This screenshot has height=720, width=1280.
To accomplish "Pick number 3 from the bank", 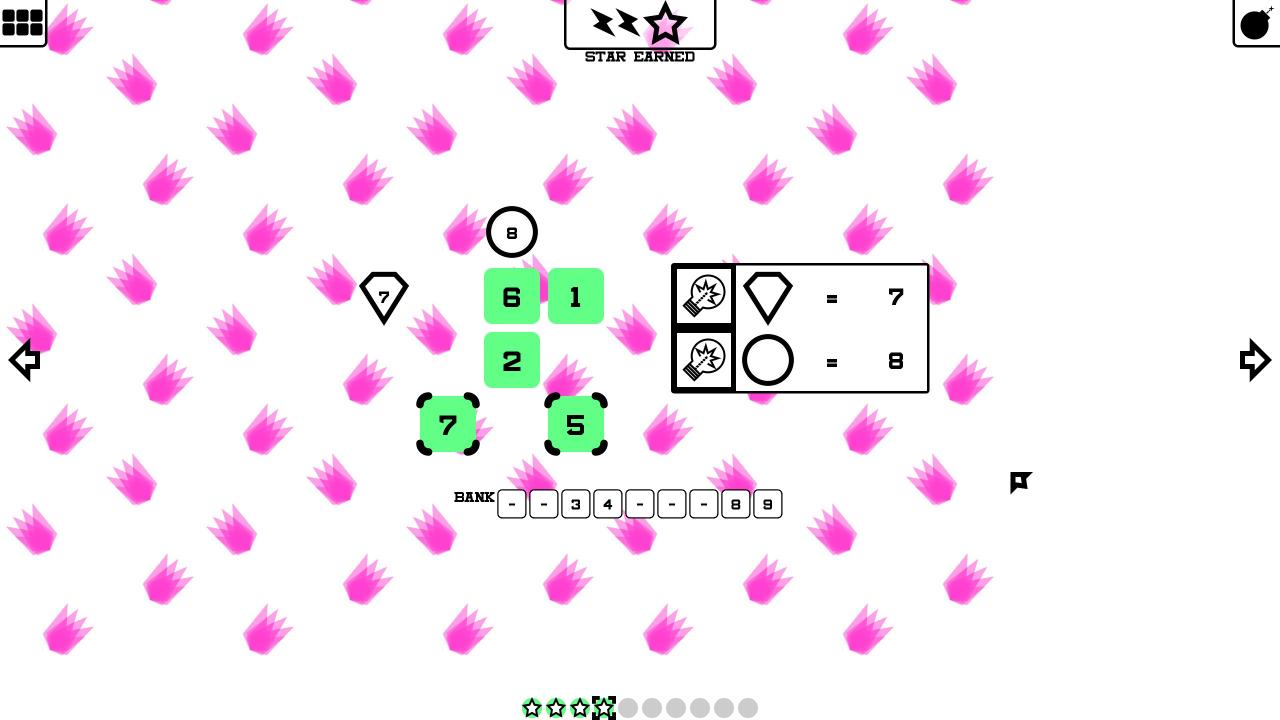I will point(576,504).
